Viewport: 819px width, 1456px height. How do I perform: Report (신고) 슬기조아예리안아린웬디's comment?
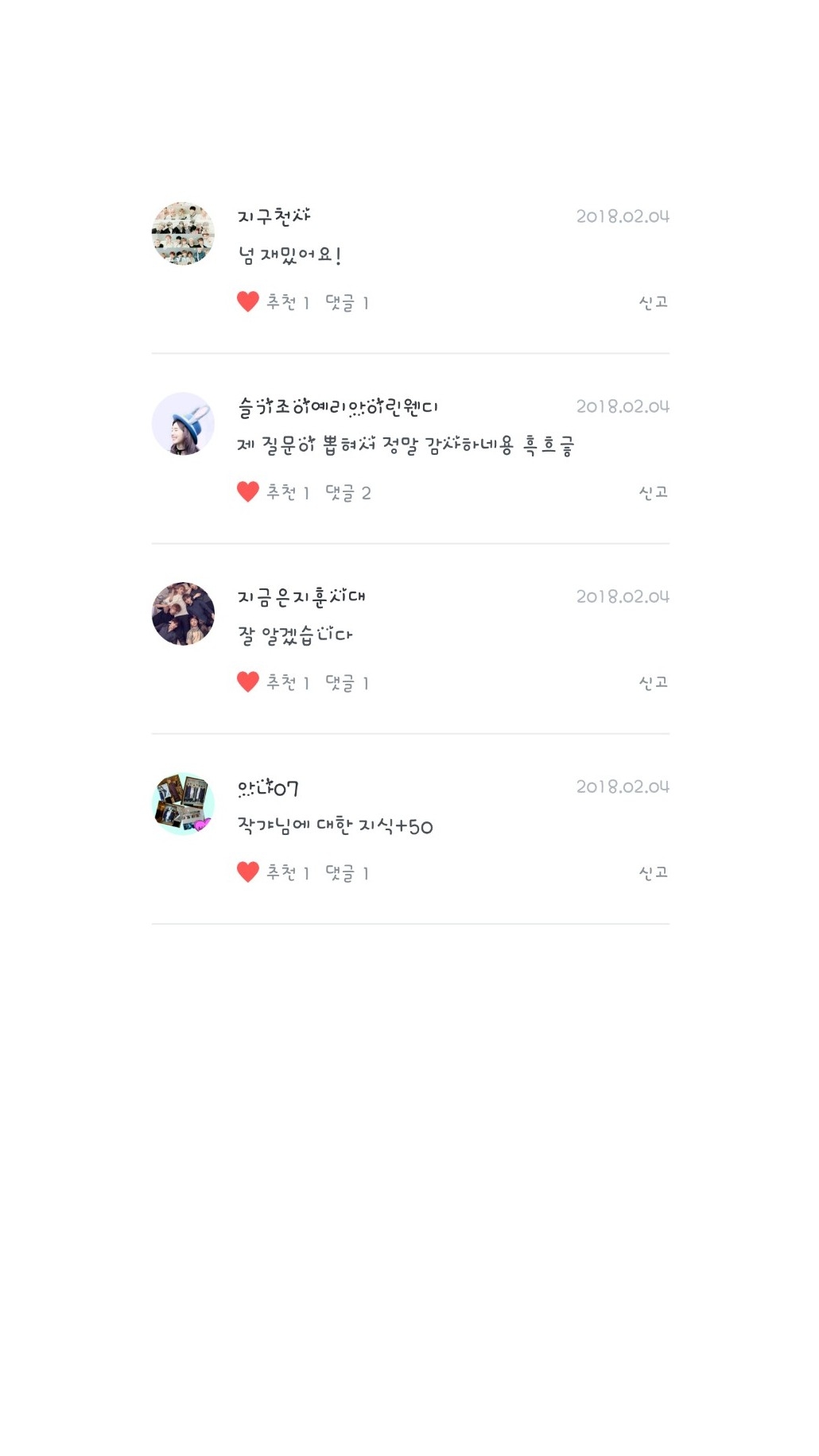coord(653,492)
